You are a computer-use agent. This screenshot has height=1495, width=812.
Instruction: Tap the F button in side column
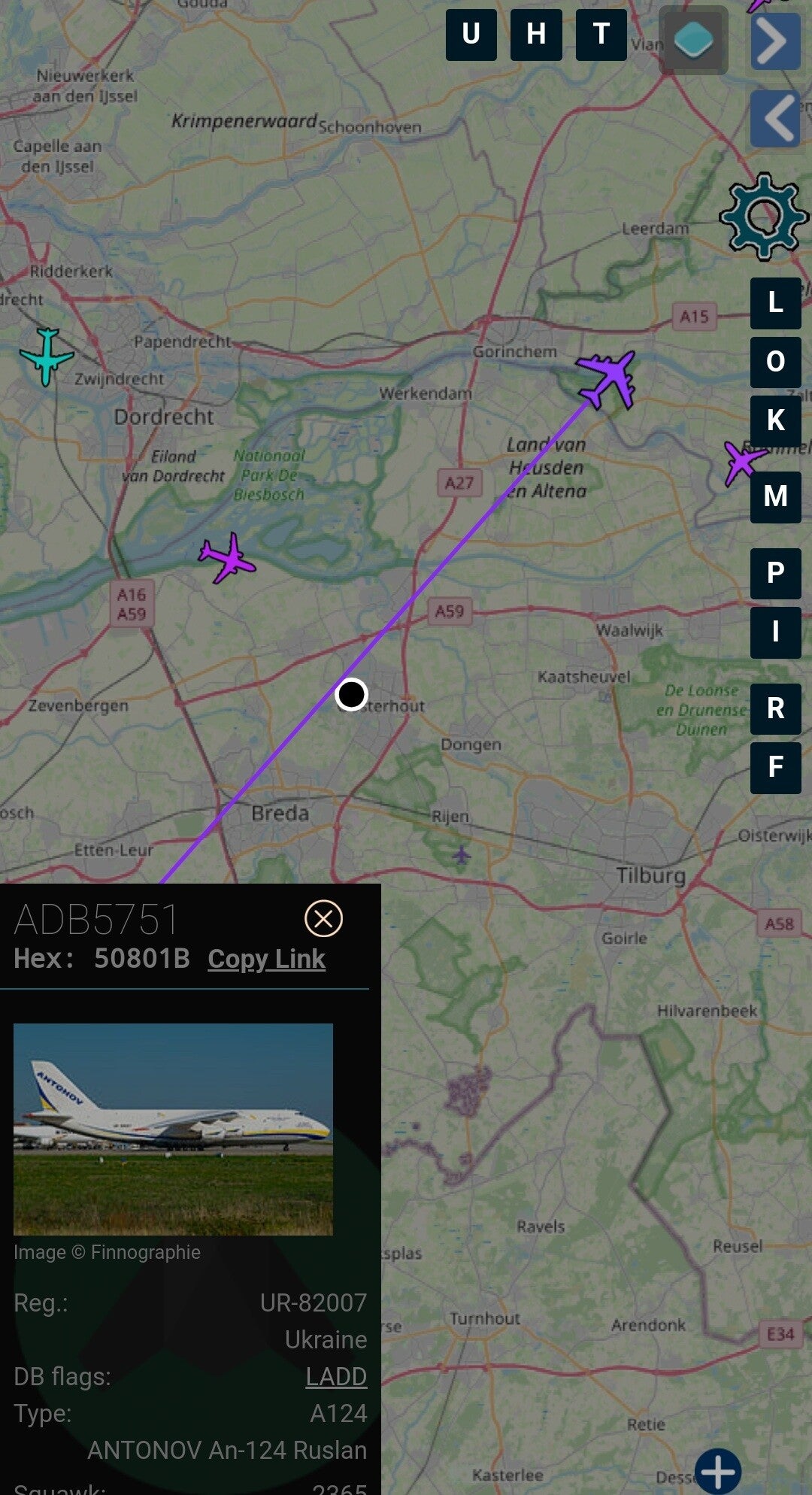pos(776,768)
